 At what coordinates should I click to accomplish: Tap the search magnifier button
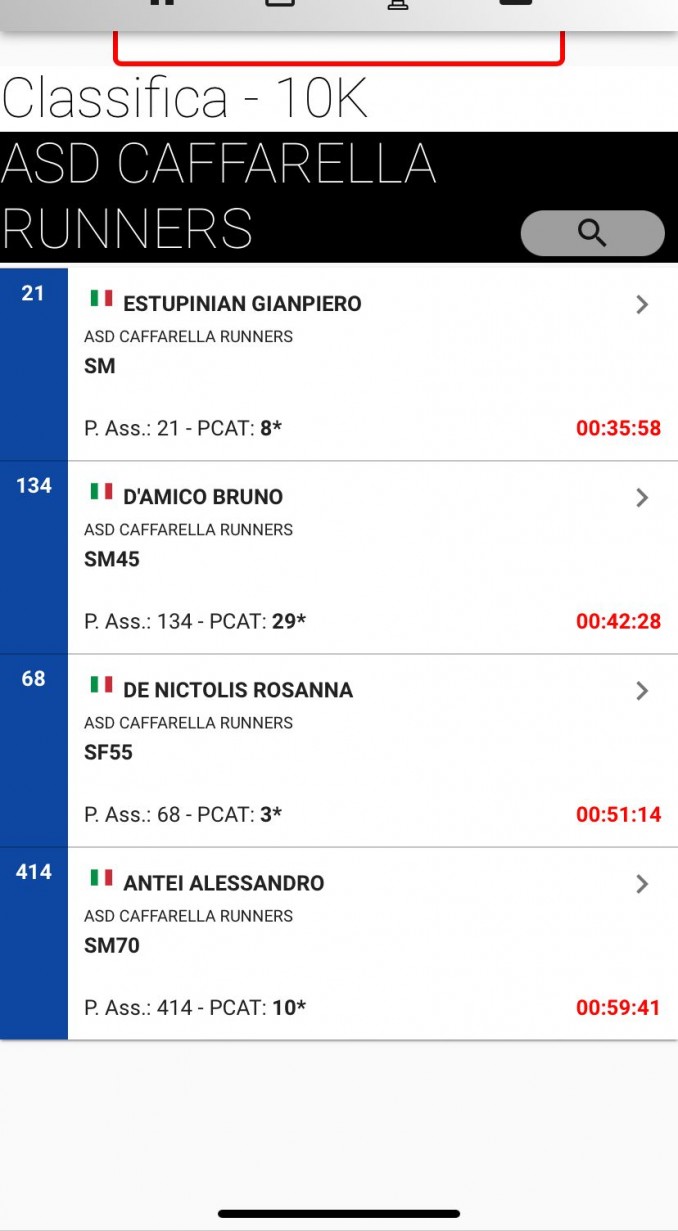[592, 233]
